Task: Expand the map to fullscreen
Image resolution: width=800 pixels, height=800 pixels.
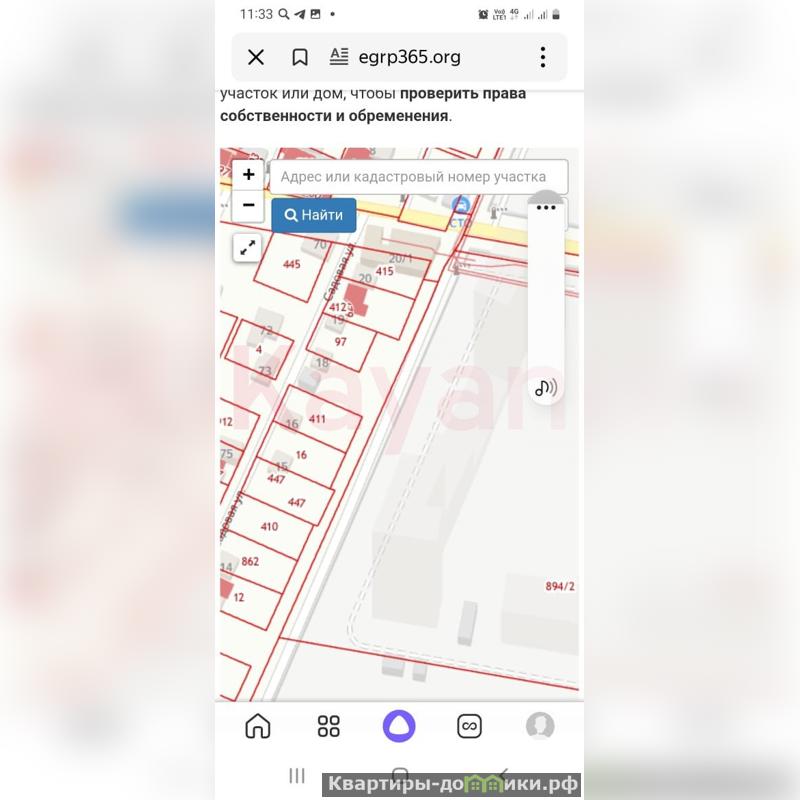Action: click(x=247, y=247)
